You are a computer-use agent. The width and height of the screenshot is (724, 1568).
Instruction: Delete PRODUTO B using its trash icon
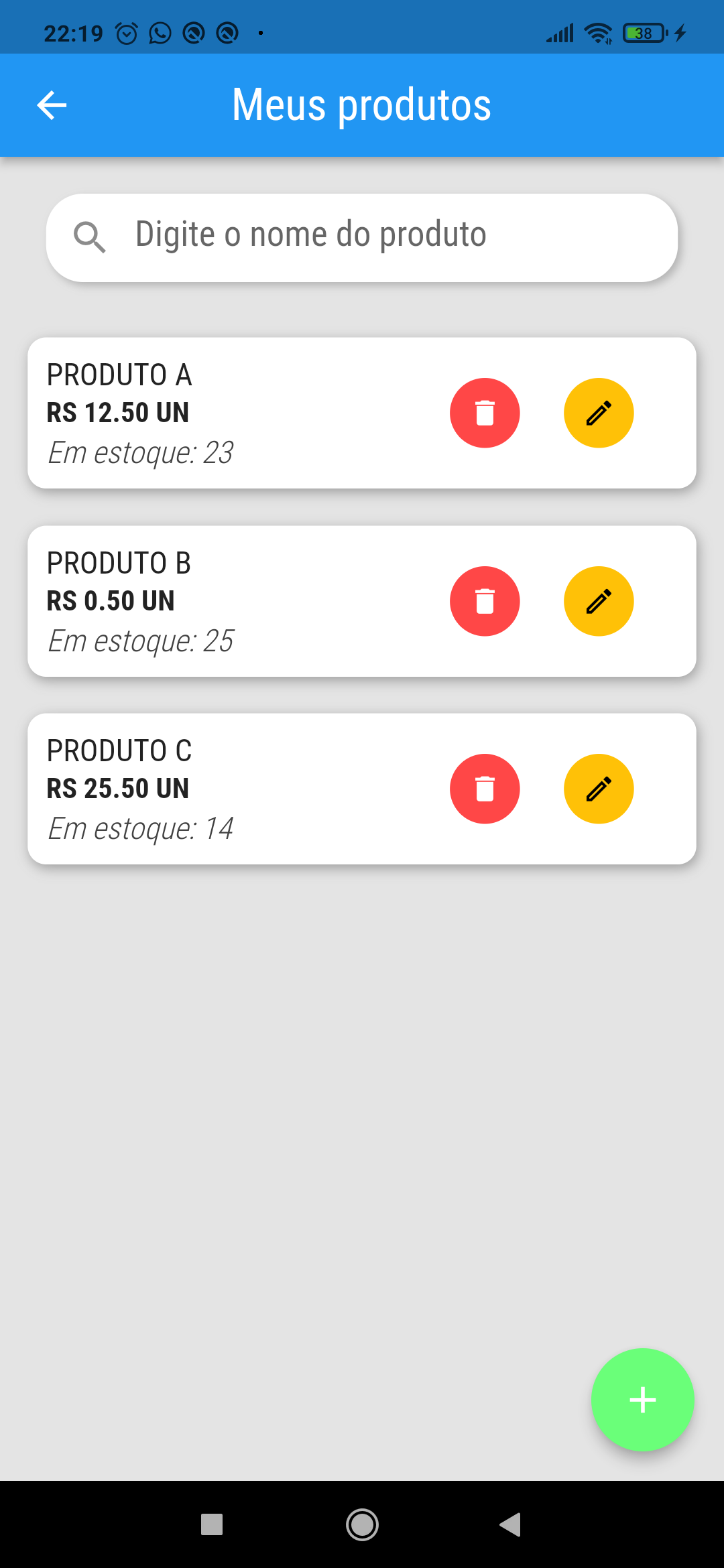pos(485,601)
